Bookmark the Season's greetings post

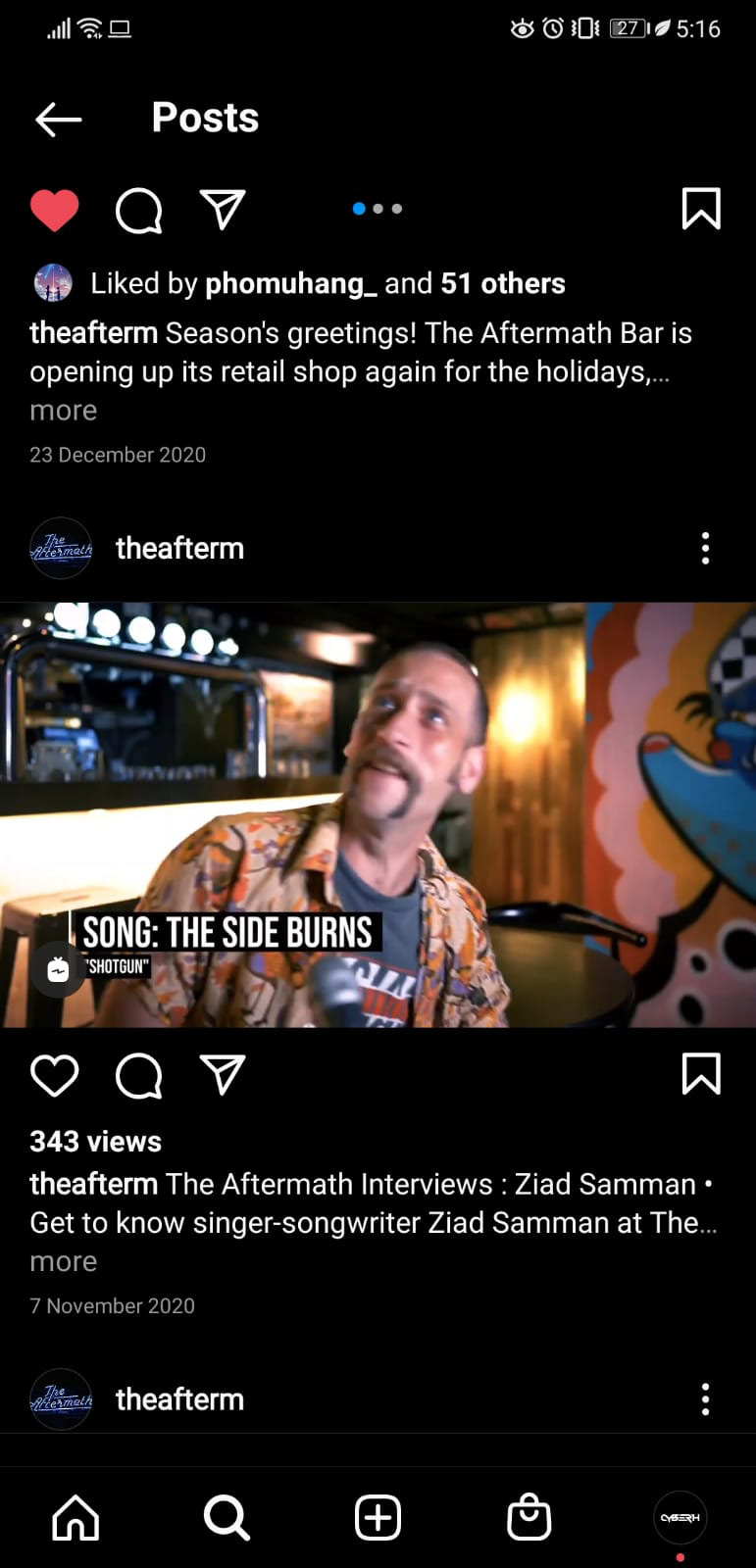(x=701, y=209)
